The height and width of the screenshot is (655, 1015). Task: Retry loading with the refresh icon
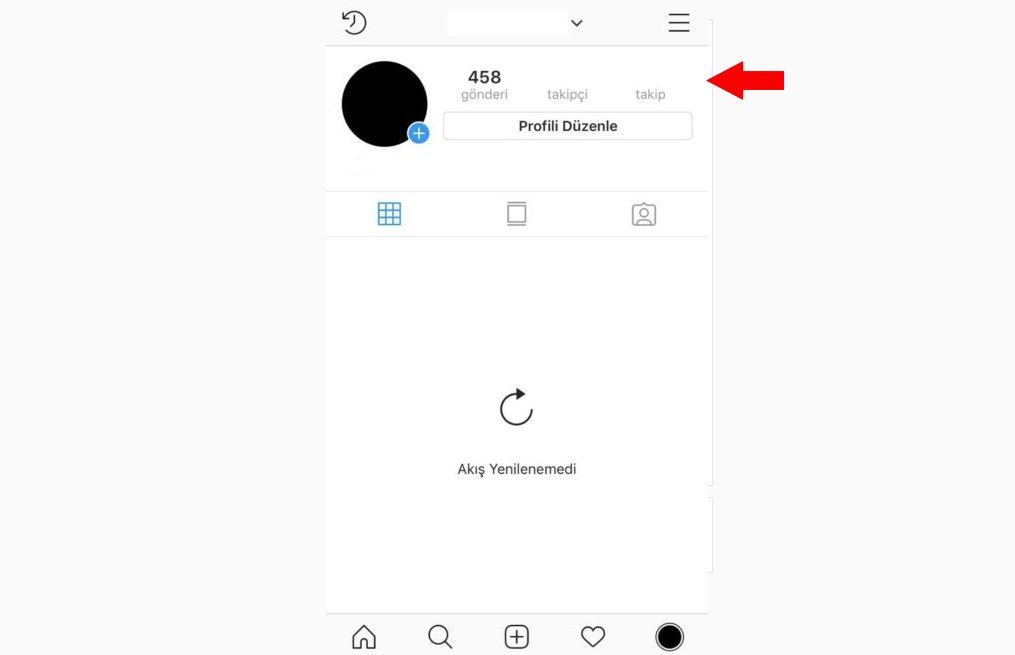point(516,408)
